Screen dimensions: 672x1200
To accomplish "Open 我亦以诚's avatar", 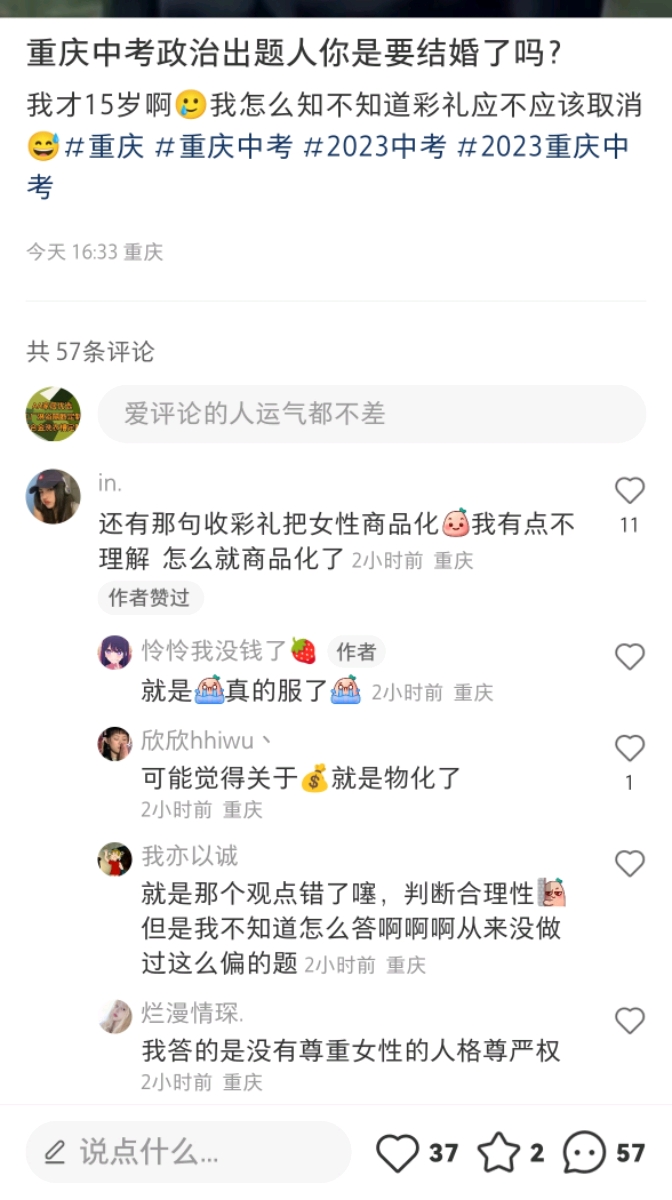I will [x=115, y=859].
